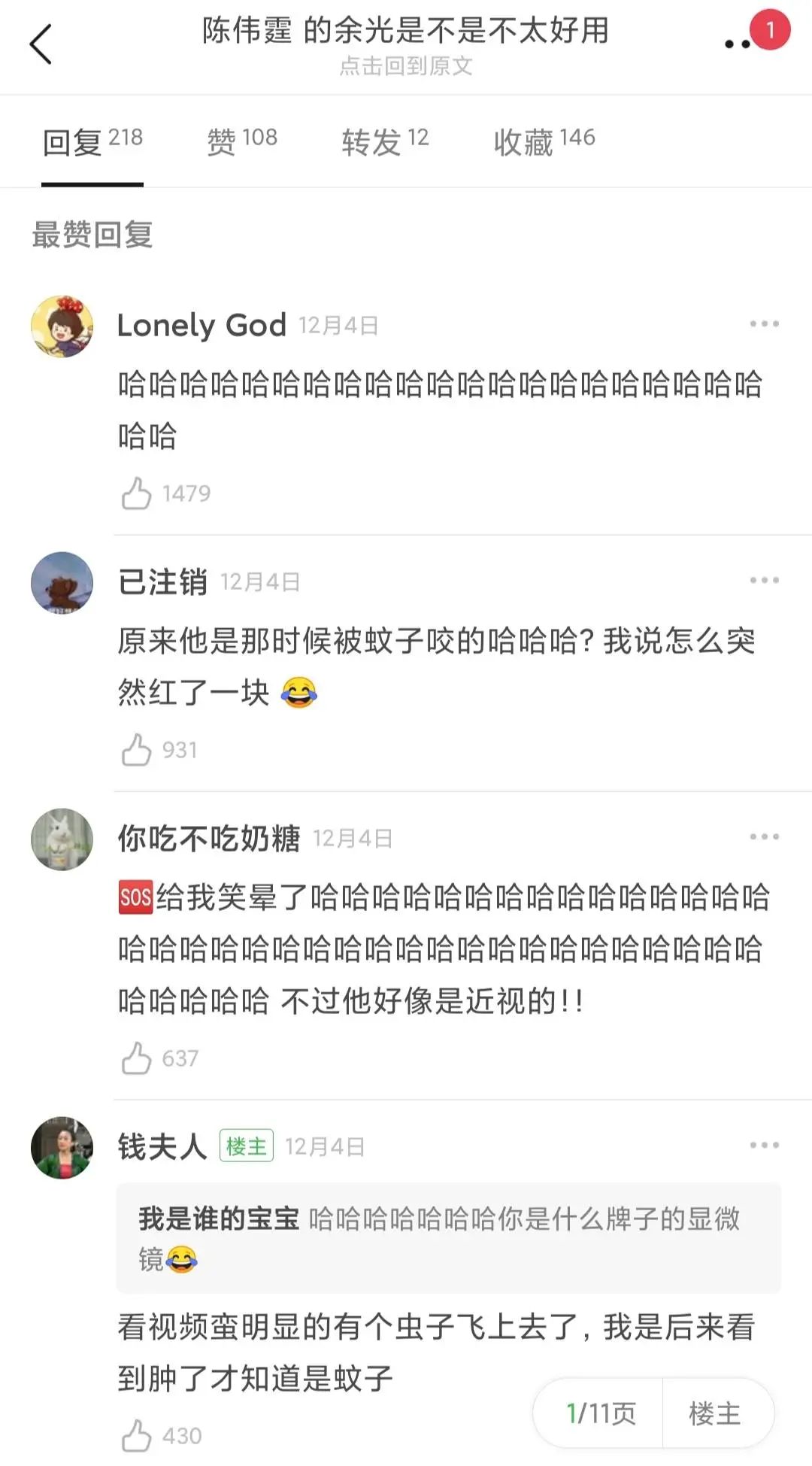Screen dimensions: 812x1466
Task: Open the 1/11页 page selector
Action: point(600,1413)
